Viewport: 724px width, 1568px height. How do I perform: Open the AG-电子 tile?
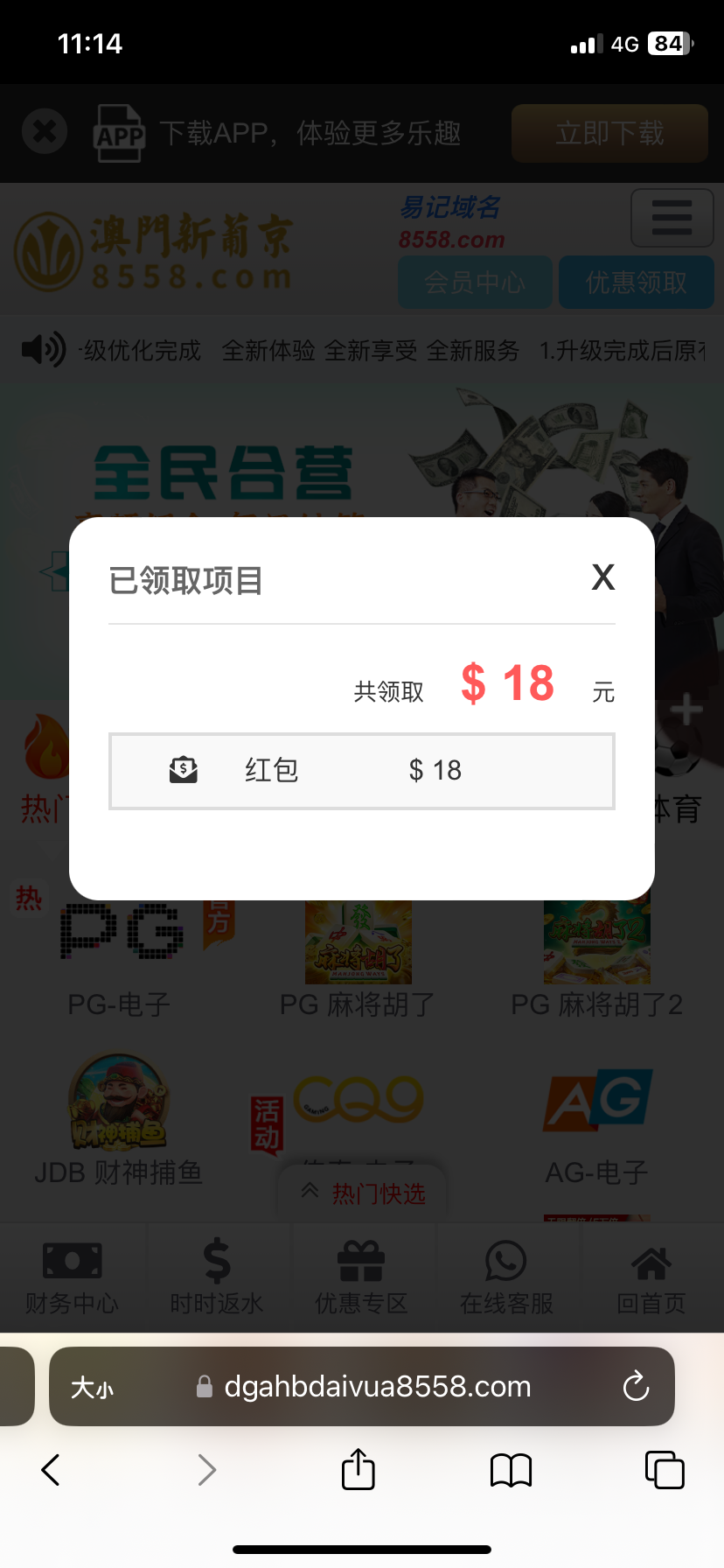(597, 1124)
